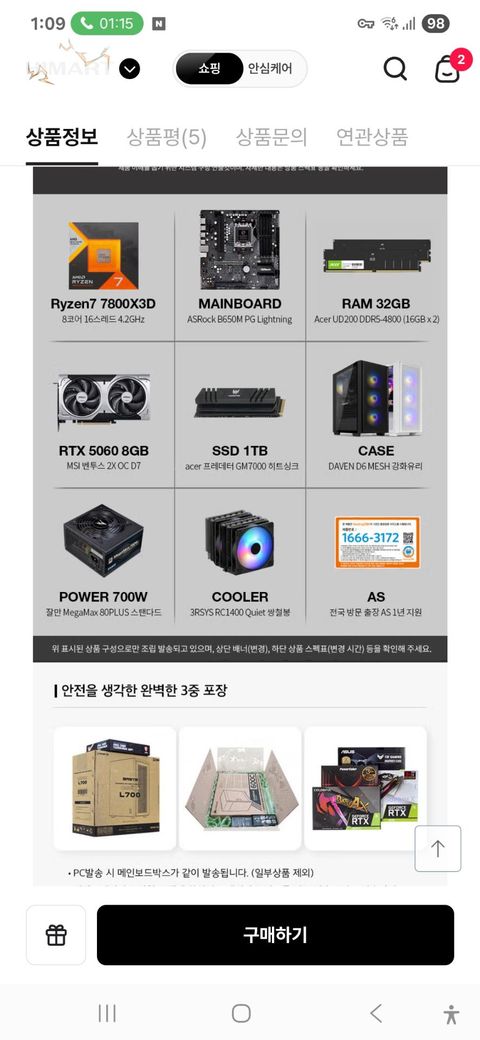This screenshot has width=480, height=1040.
Task: Switch to the 안심케어 segment
Action: (x=271, y=68)
